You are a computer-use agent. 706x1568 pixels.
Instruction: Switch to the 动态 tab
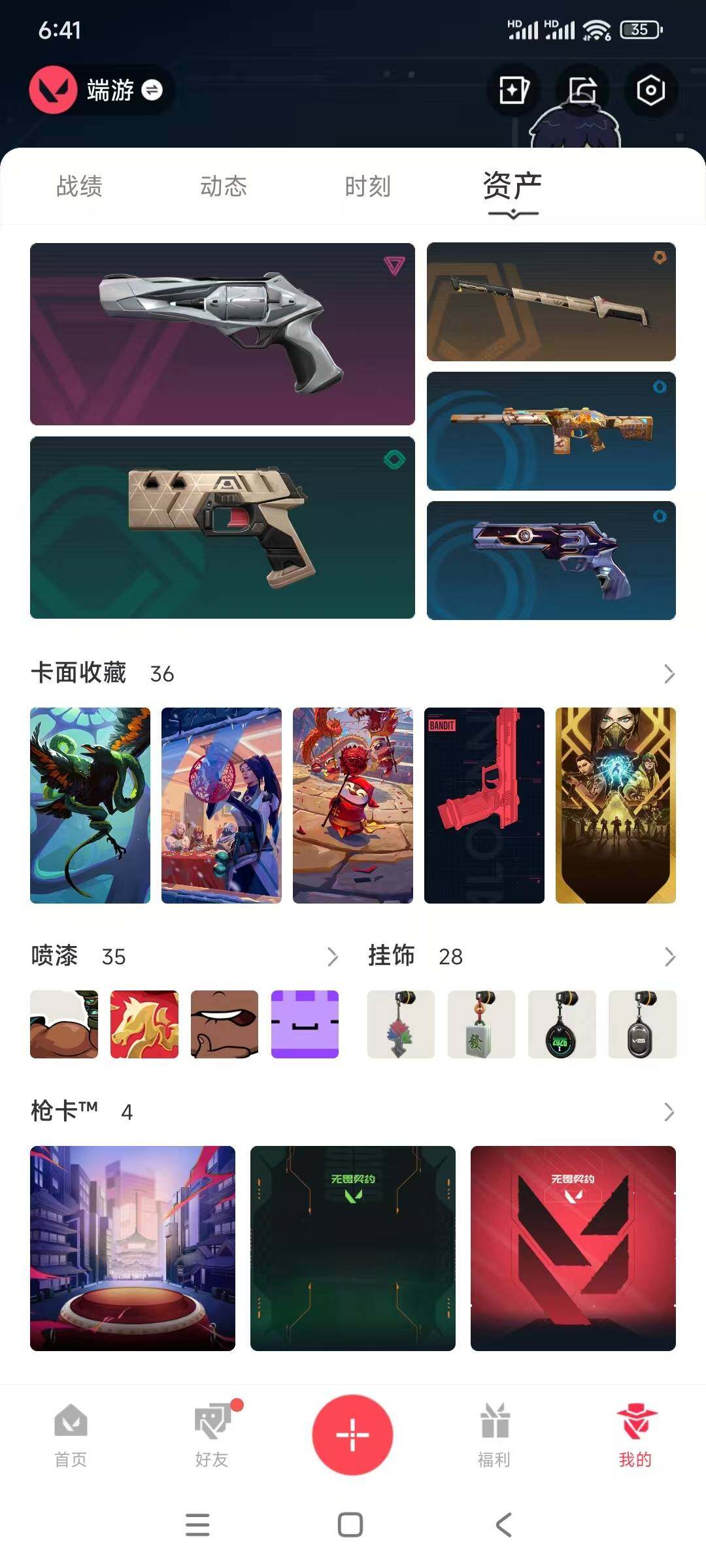221,188
